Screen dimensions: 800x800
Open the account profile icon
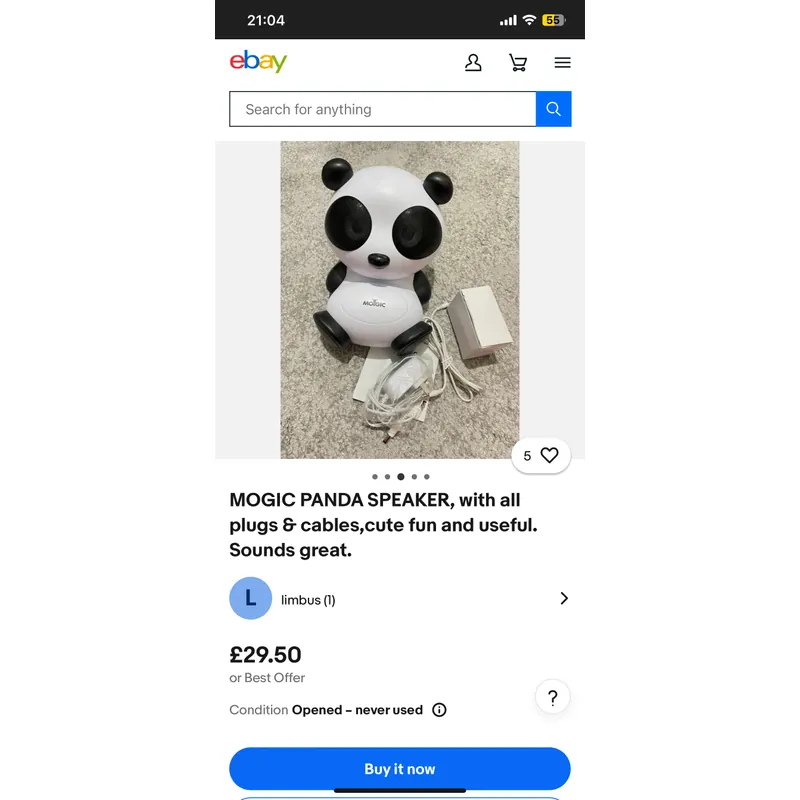pyautogui.click(x=473, y=63)
